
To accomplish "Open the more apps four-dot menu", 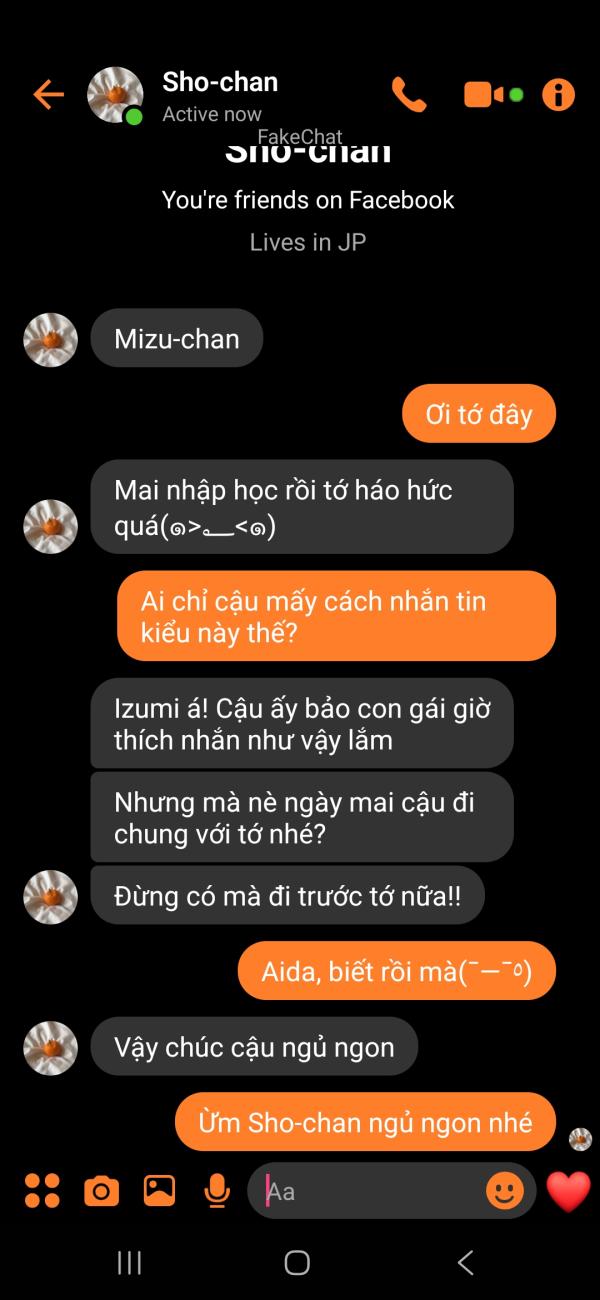I will 42,1190.
